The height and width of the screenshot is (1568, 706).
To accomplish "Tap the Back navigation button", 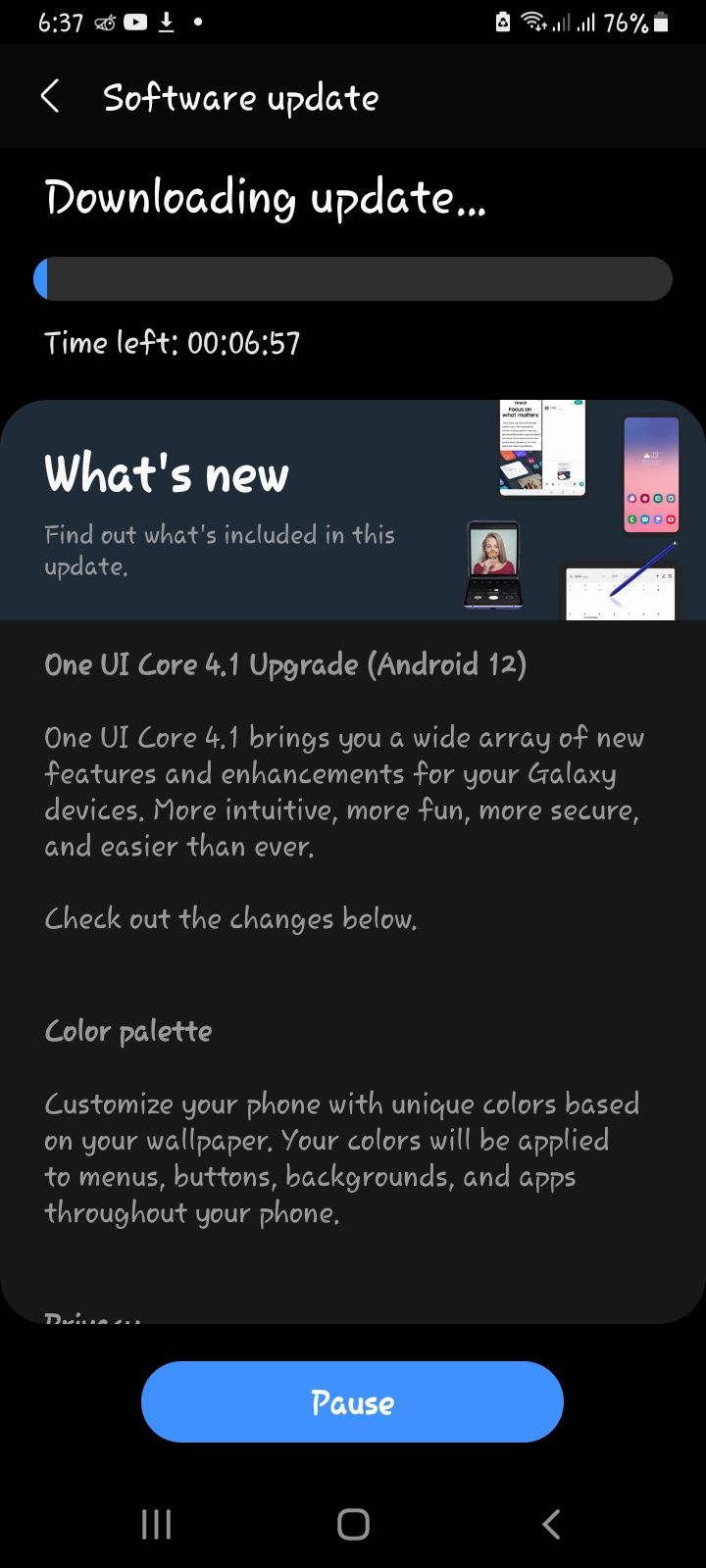I will coord(549,1524).
